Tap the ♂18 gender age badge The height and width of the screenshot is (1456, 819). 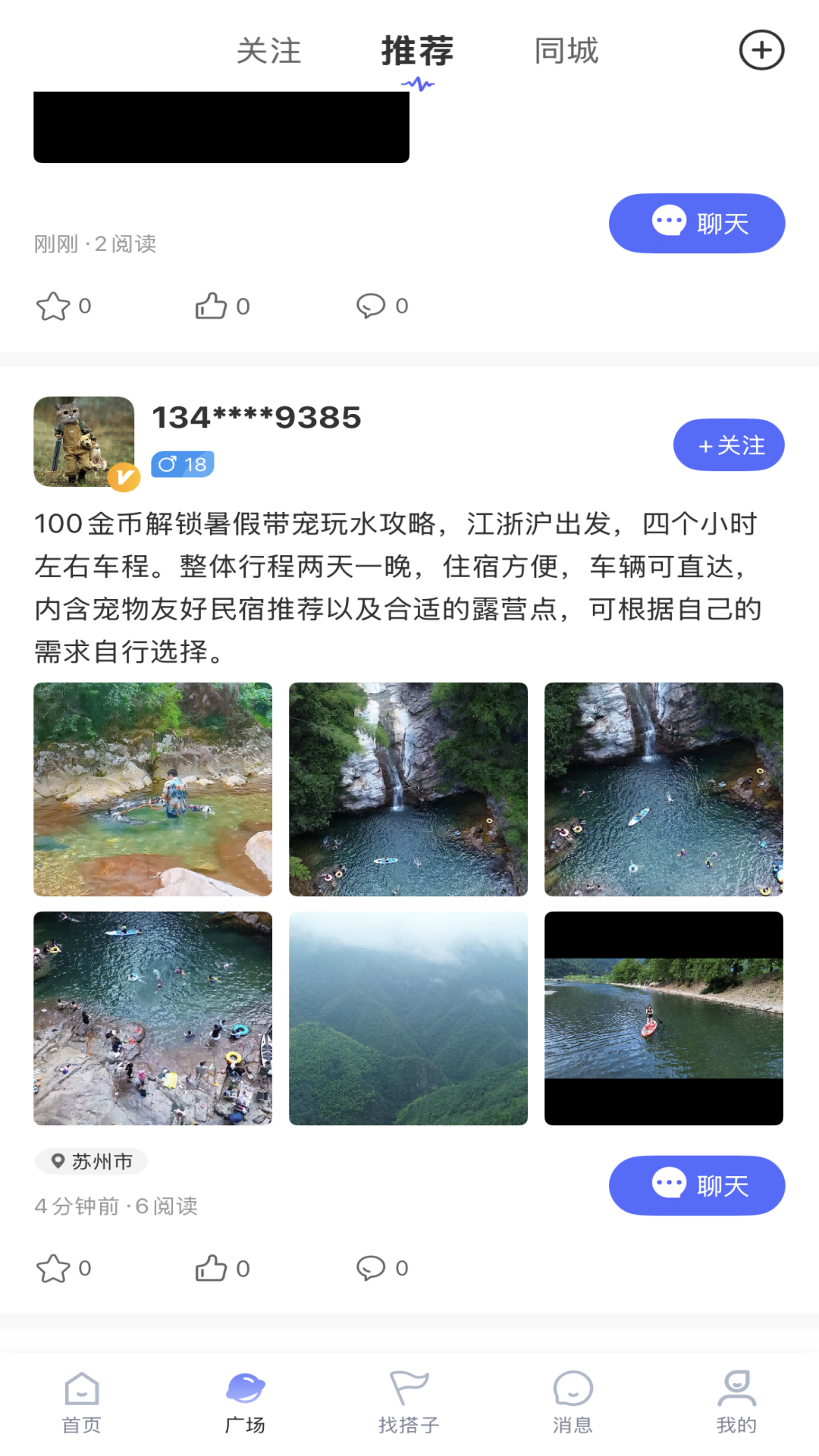tap(183, 464)
